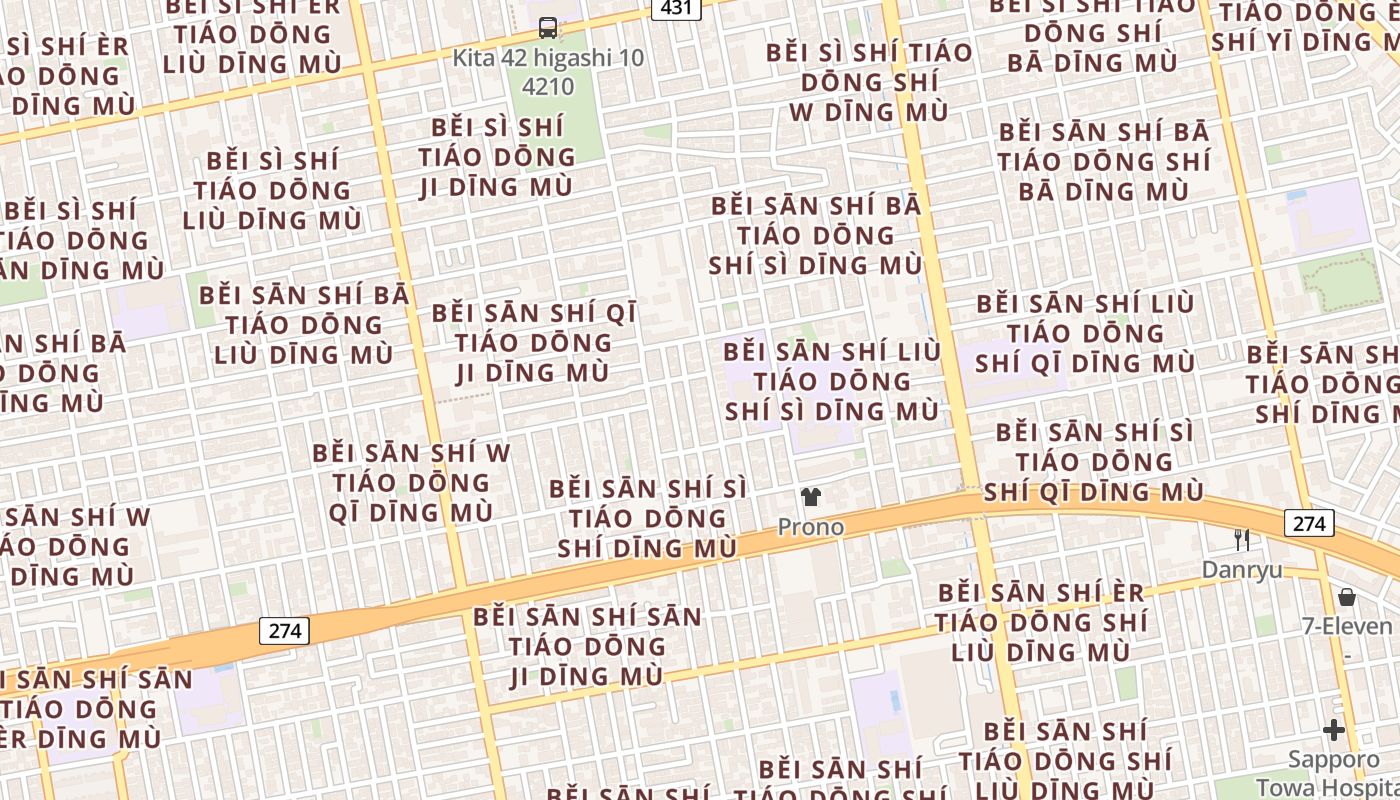Tap the 7-Eleven store marker
Screen dimensions: 1400x800
1347,598
